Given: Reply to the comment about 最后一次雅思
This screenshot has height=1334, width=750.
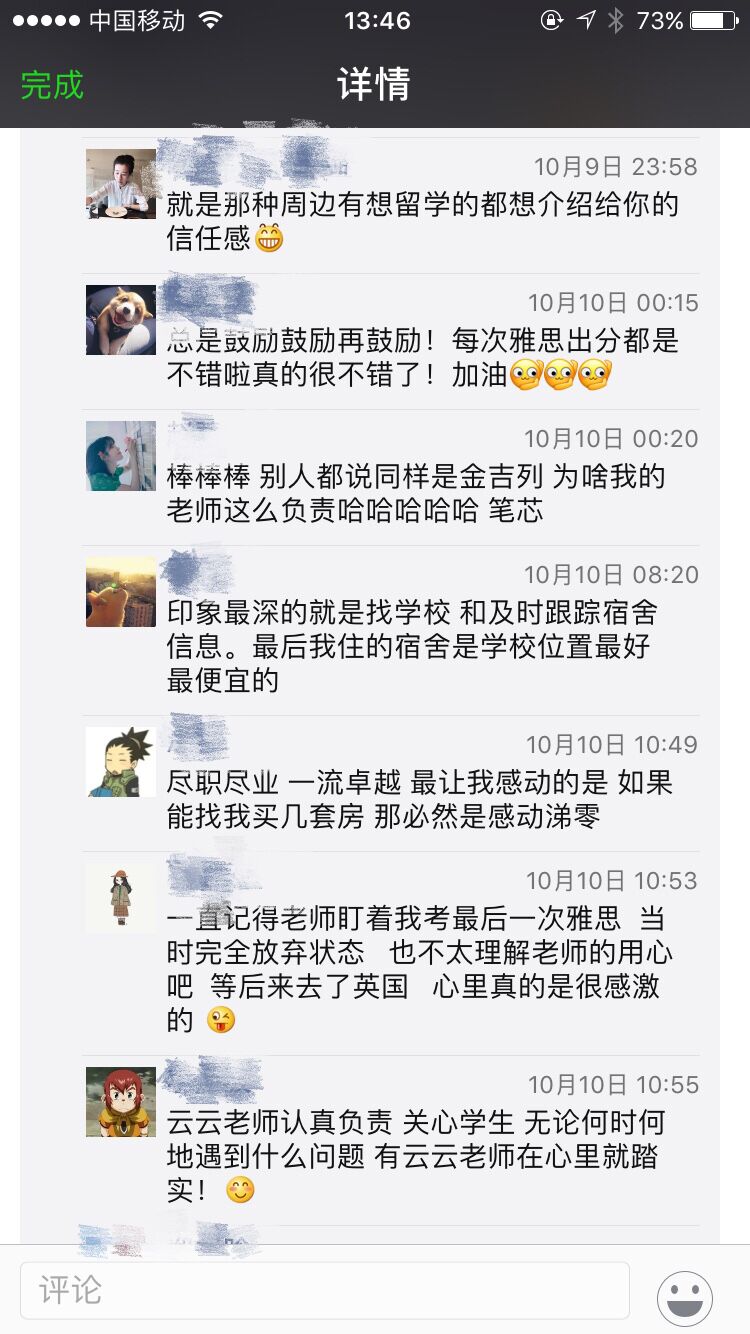Looking at the screenshot, I should (415, 969).
